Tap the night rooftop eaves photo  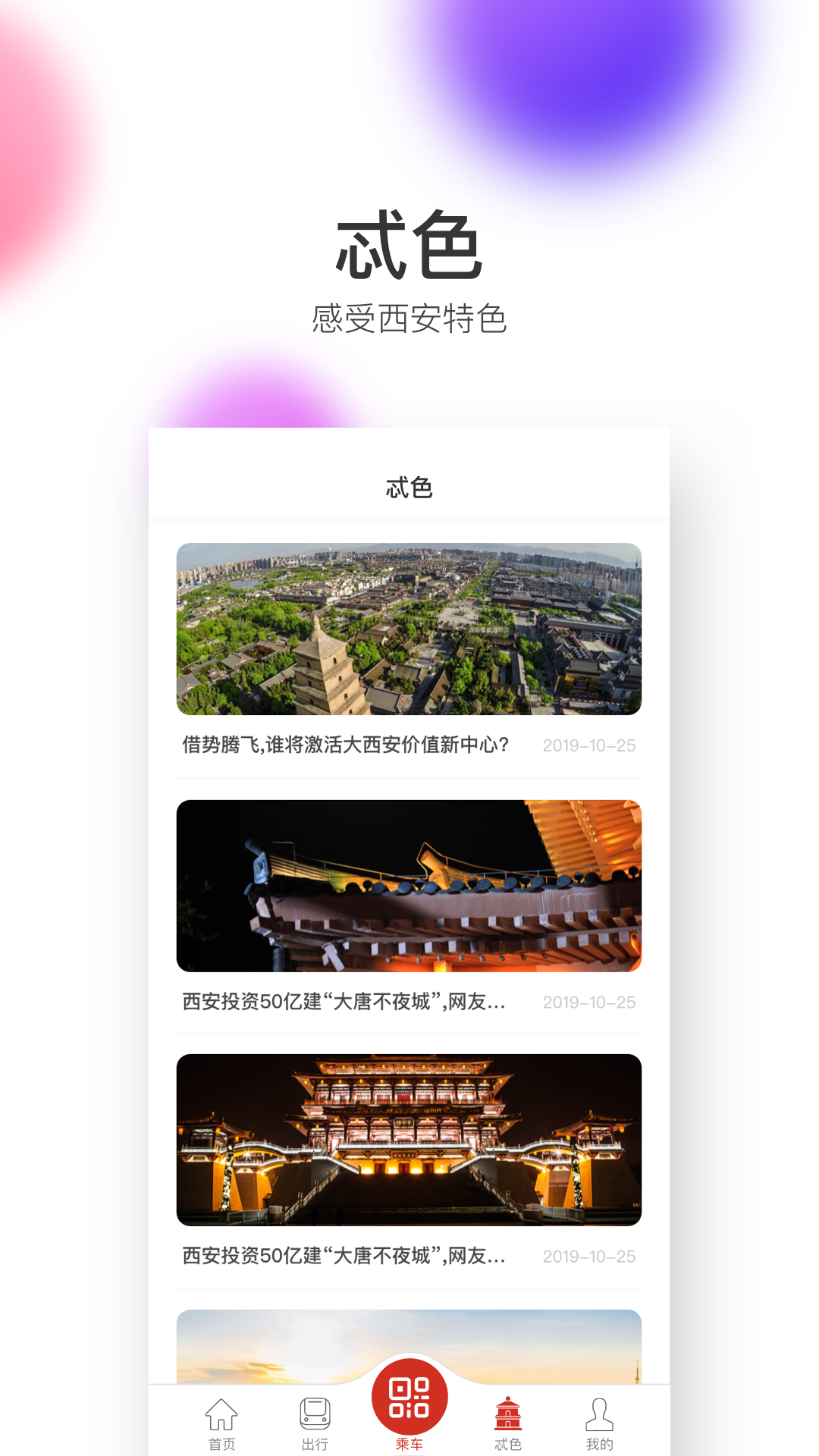point(409,884)
